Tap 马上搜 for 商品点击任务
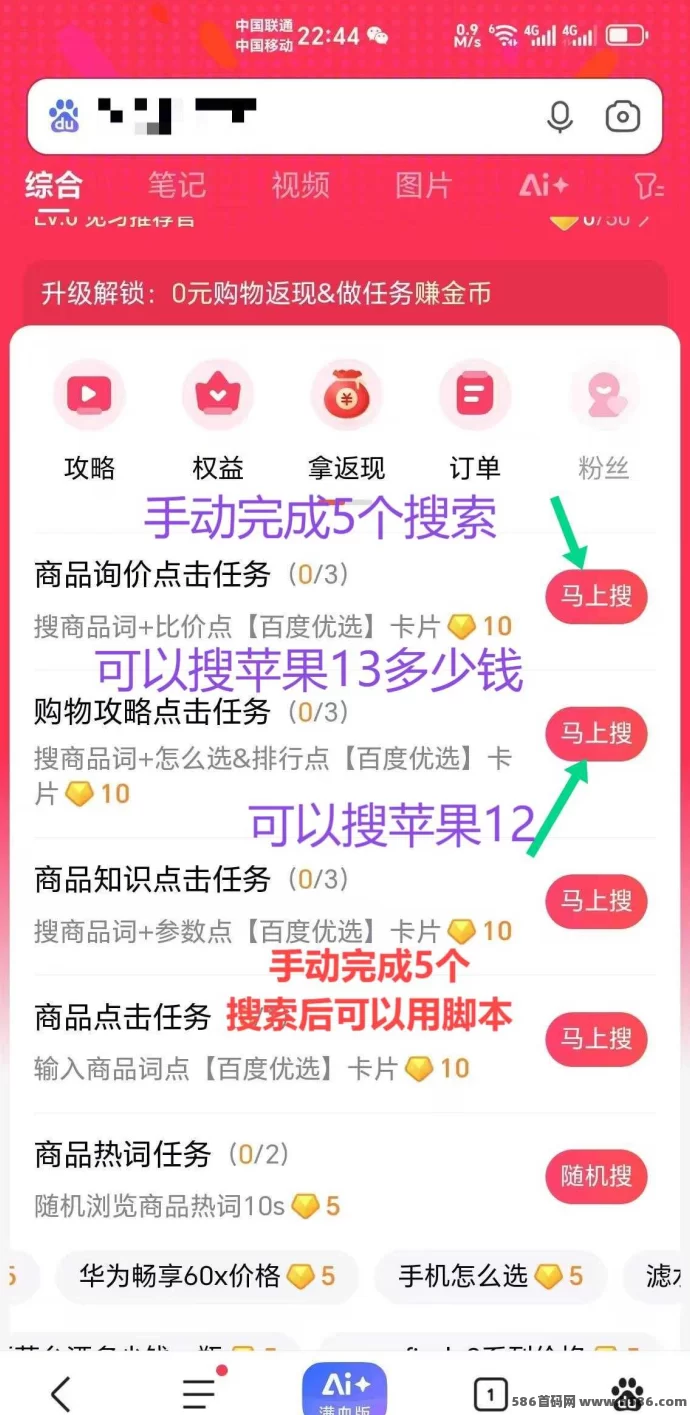 (596, 1039)
